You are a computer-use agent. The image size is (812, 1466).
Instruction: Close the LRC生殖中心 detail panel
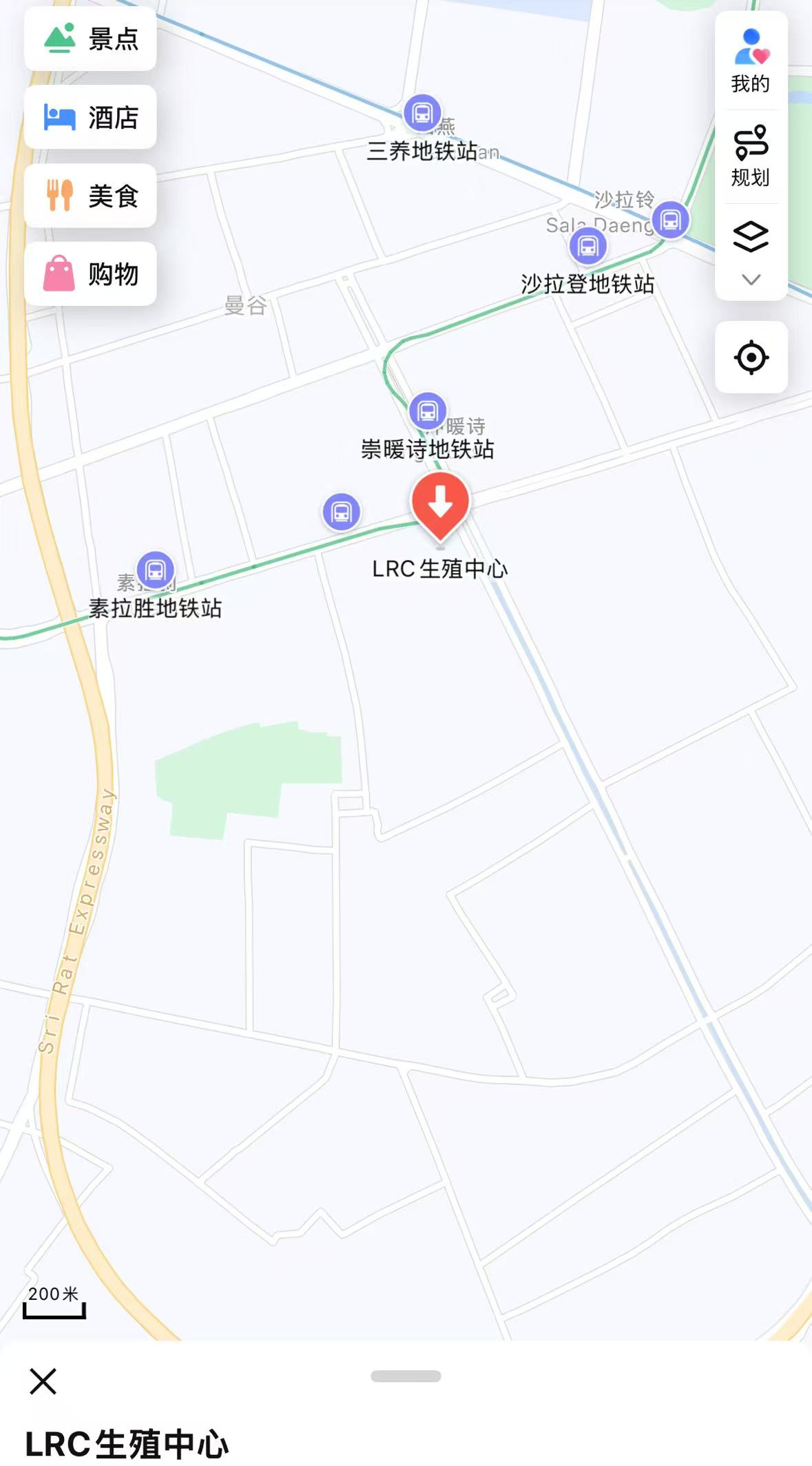pyautogui.click(x=43, y=1381)
